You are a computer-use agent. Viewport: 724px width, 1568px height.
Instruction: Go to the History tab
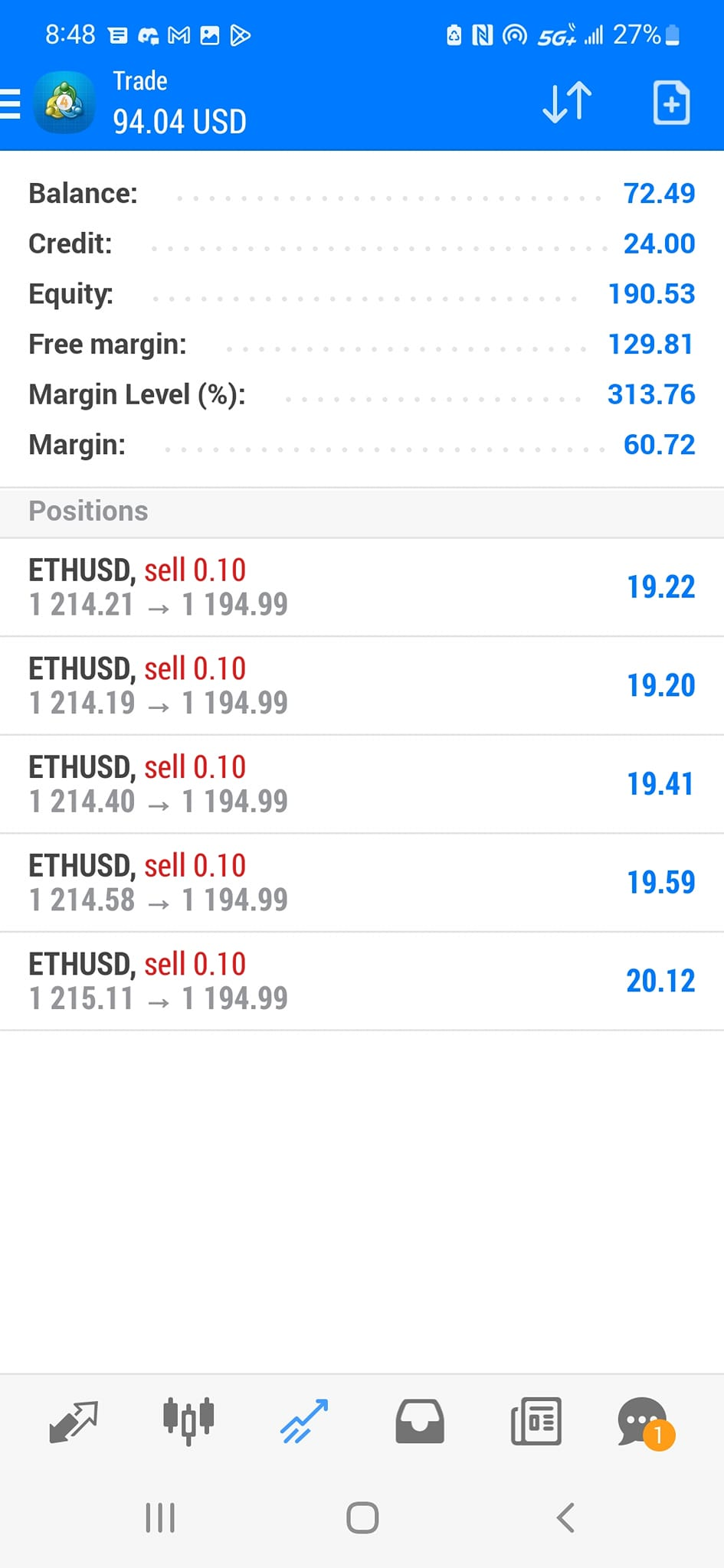point(420,1422)
